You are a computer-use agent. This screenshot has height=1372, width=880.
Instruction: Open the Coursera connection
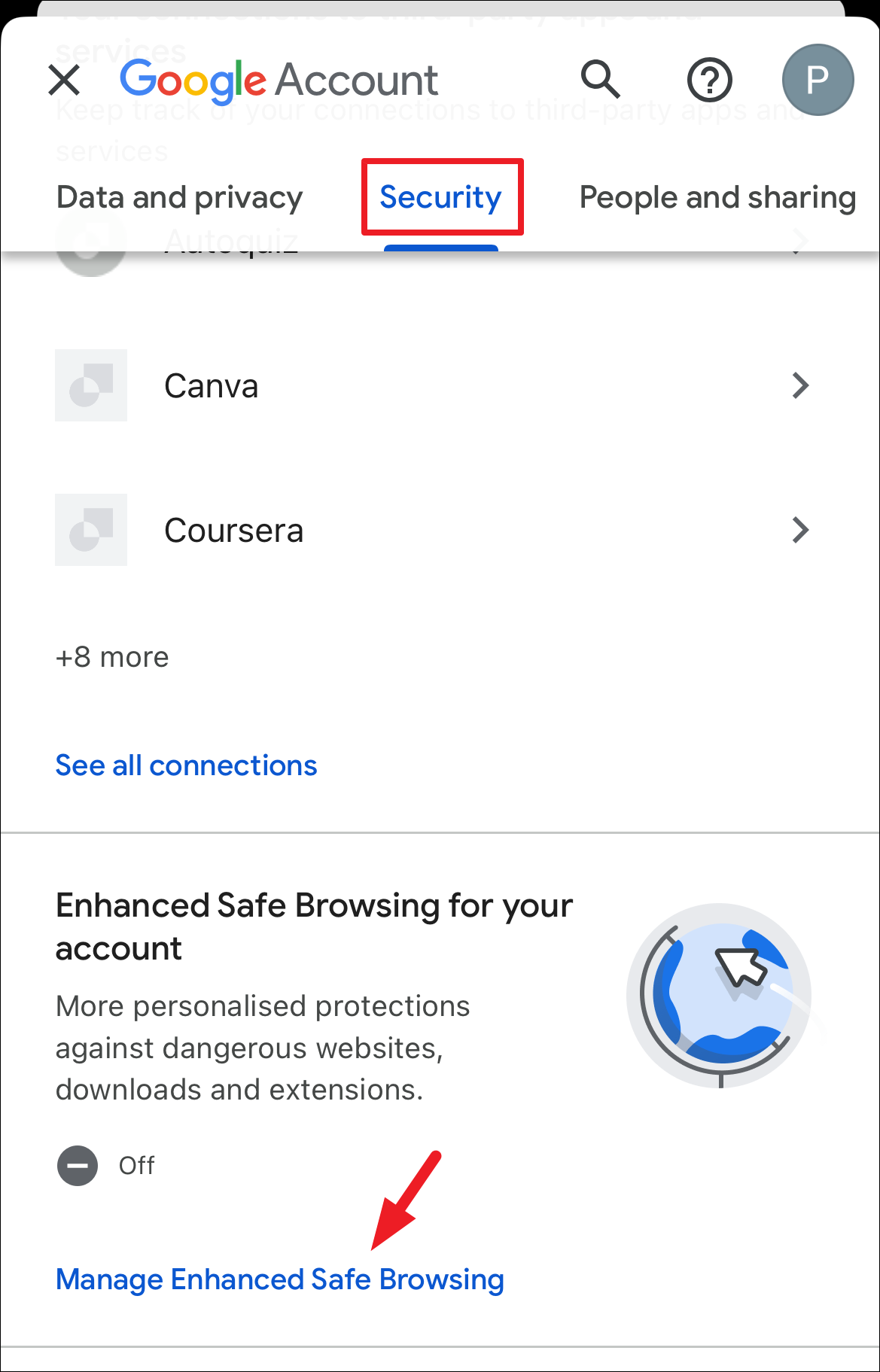pyautogui.click(x=431, y=531)
